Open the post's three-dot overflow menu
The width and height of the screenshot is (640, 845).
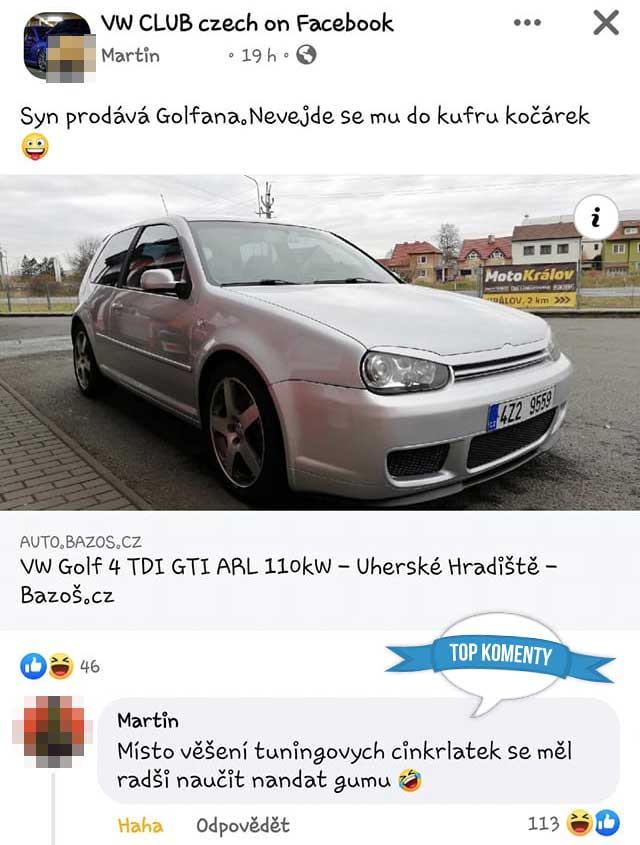(527, 23)
